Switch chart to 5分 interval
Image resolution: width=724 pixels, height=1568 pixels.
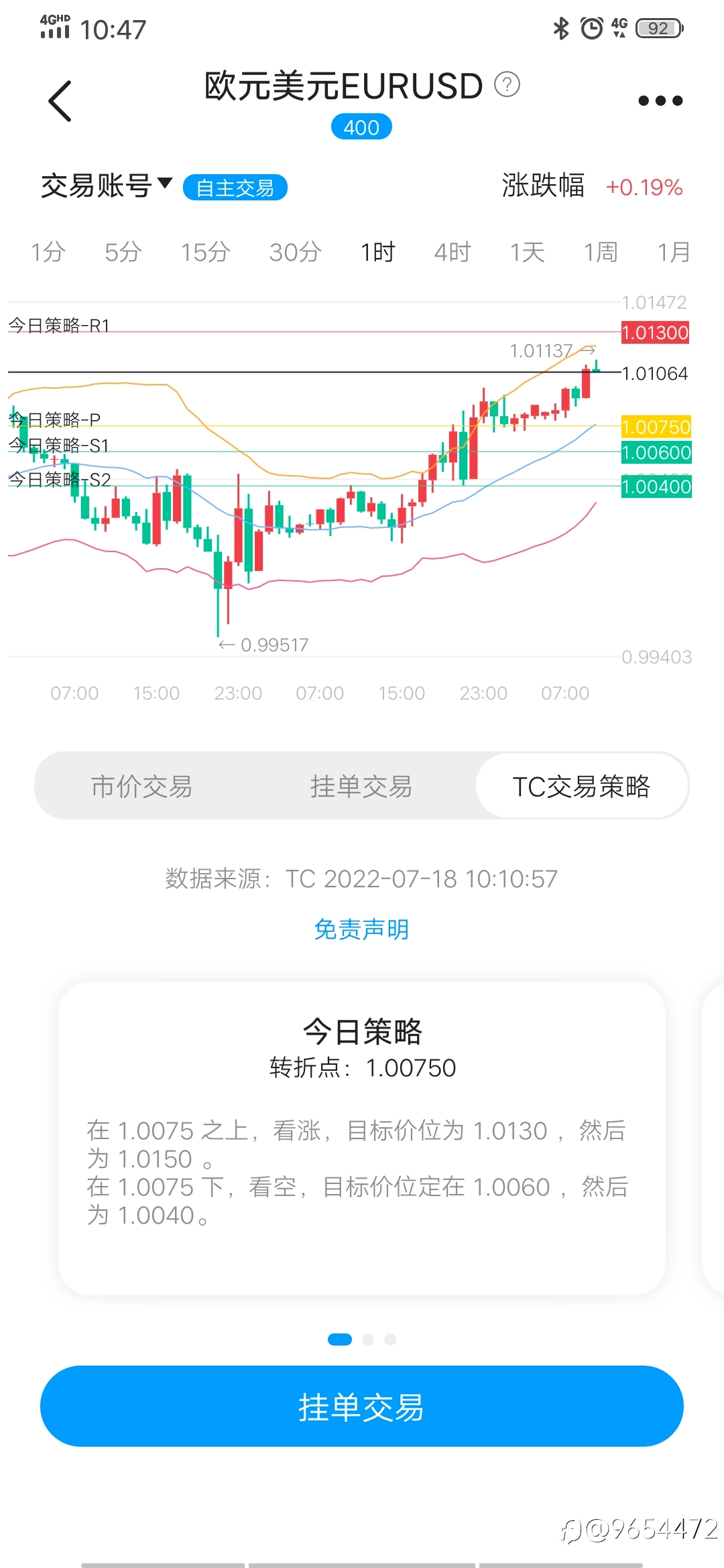tap(123, 253)
